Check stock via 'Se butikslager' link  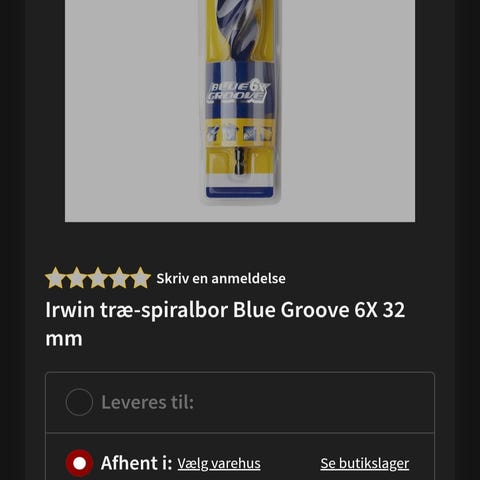(365, 463)
